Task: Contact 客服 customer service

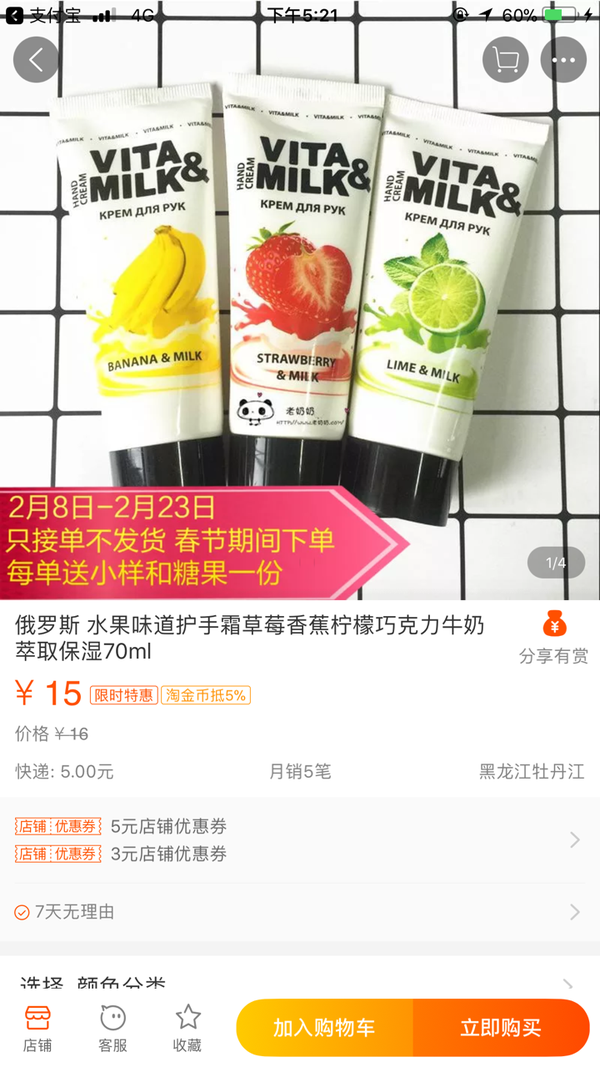Action: pos(113,1029)
